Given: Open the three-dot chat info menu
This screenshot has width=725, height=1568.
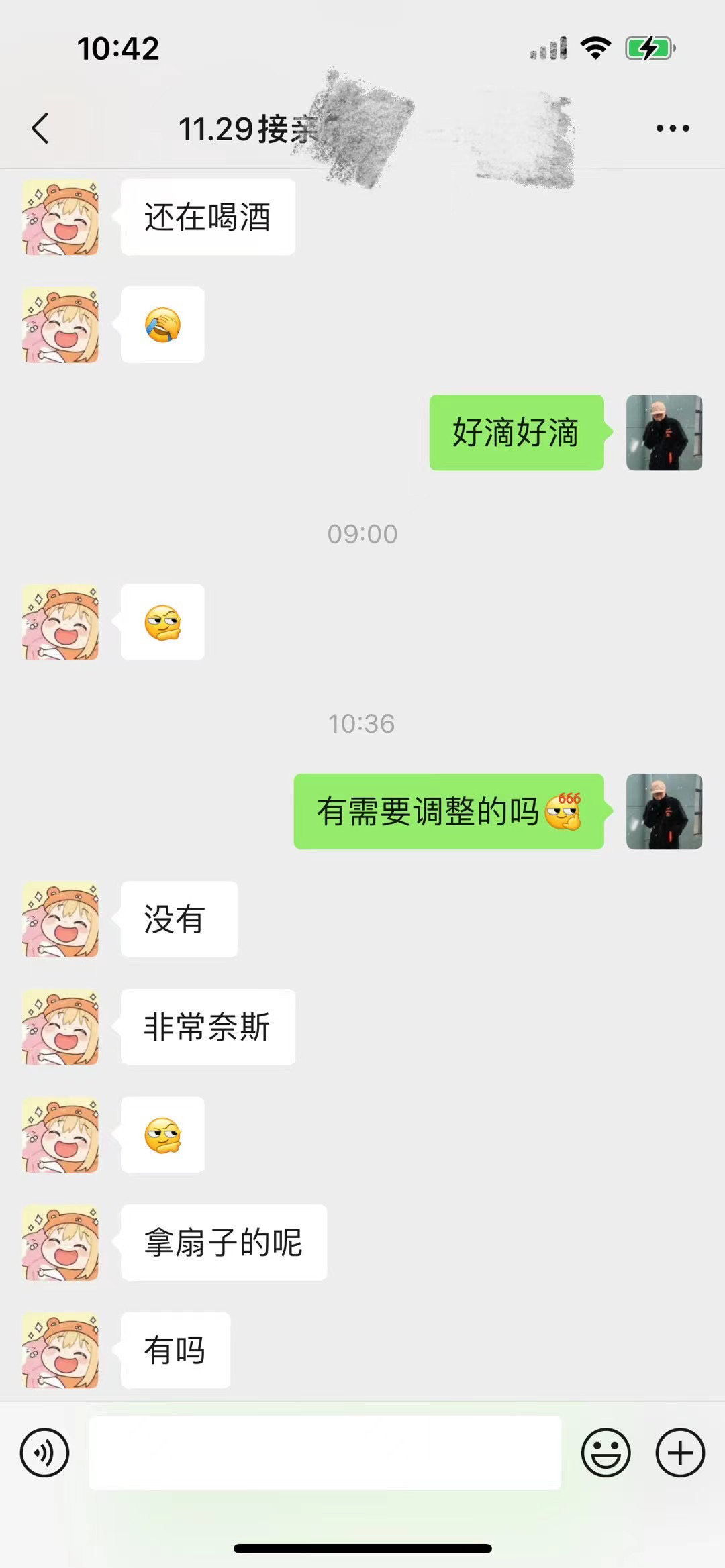Looking at the screenshot, I should tap(673, 128).
